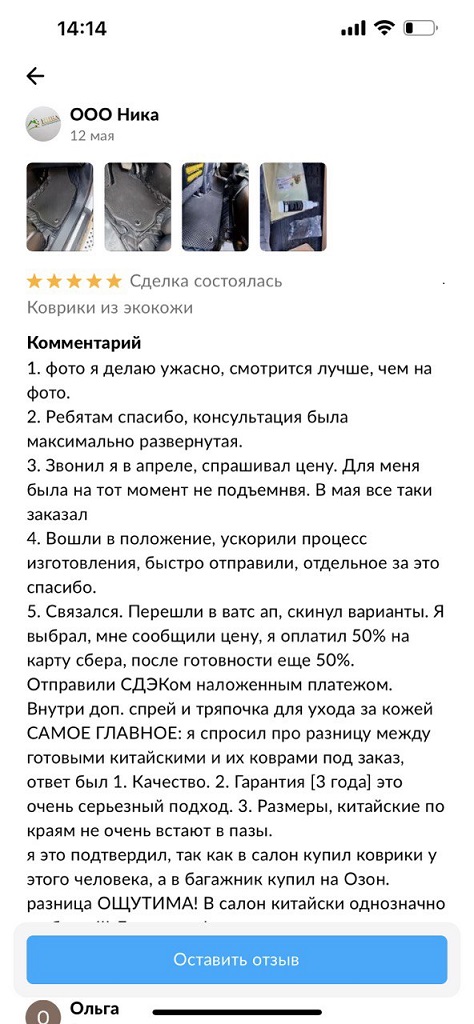Enlarge the third review photo
Viewport: 474px width, 1024px height.
point(215,207)
